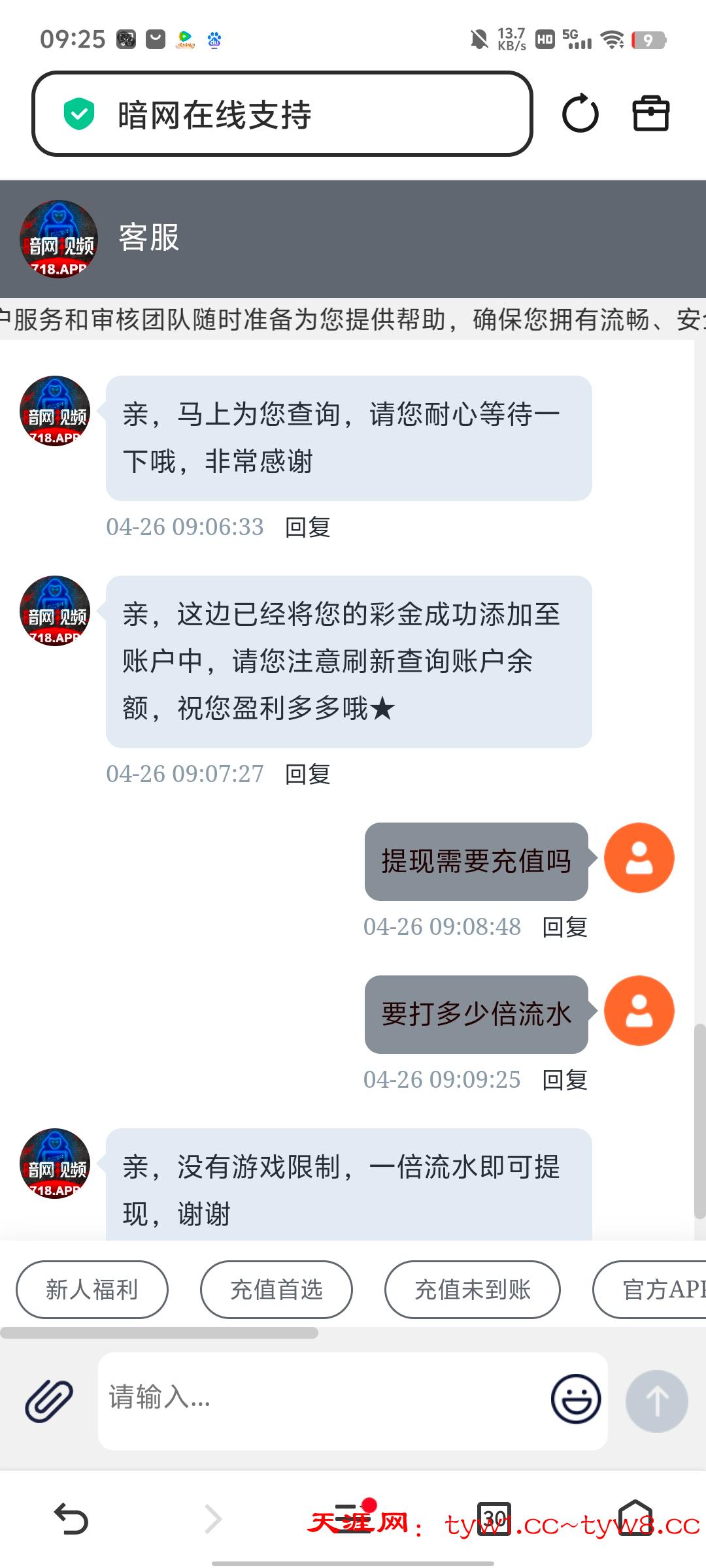706x1568 pixels.
Task: Reload the page with the refresh icon
Action: [580, 114]
